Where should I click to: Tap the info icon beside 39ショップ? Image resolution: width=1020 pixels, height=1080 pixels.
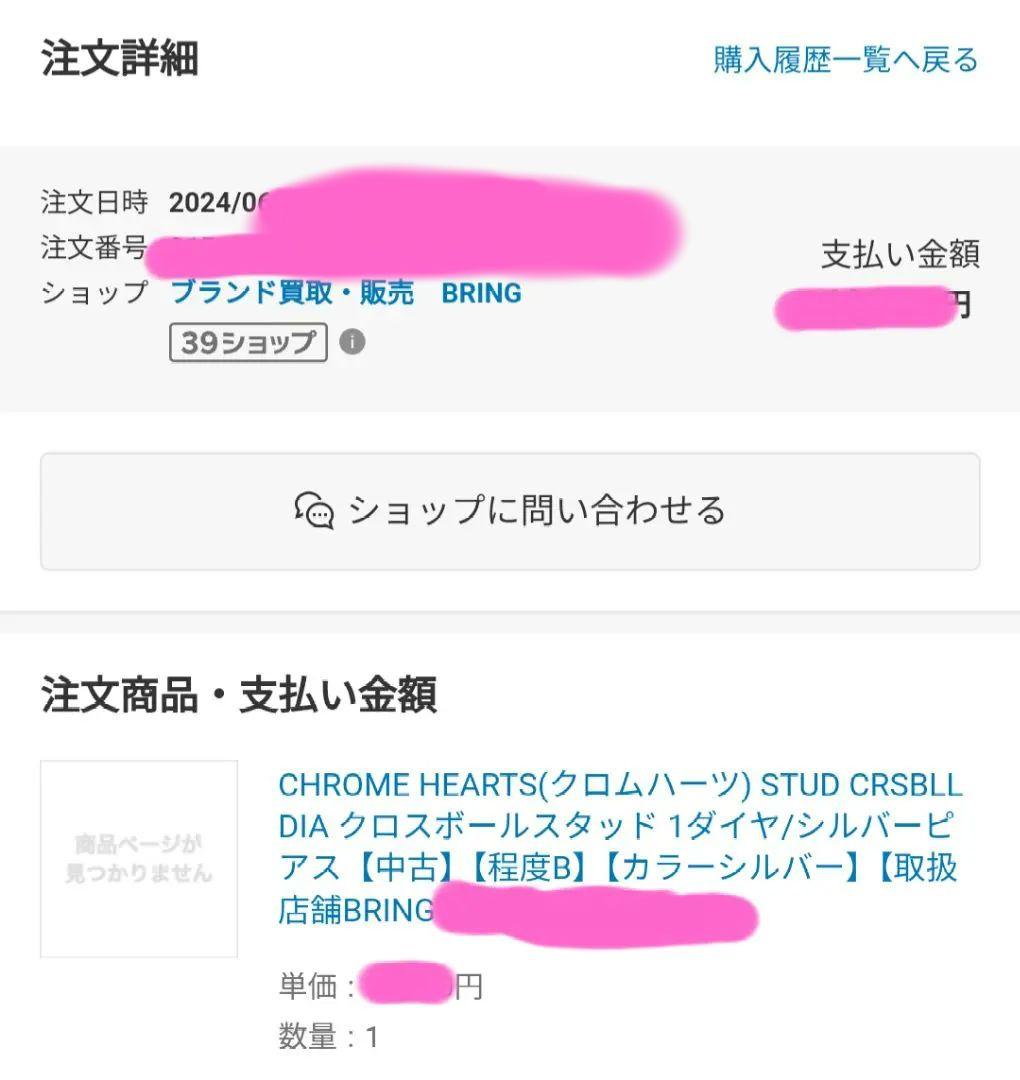352,342
